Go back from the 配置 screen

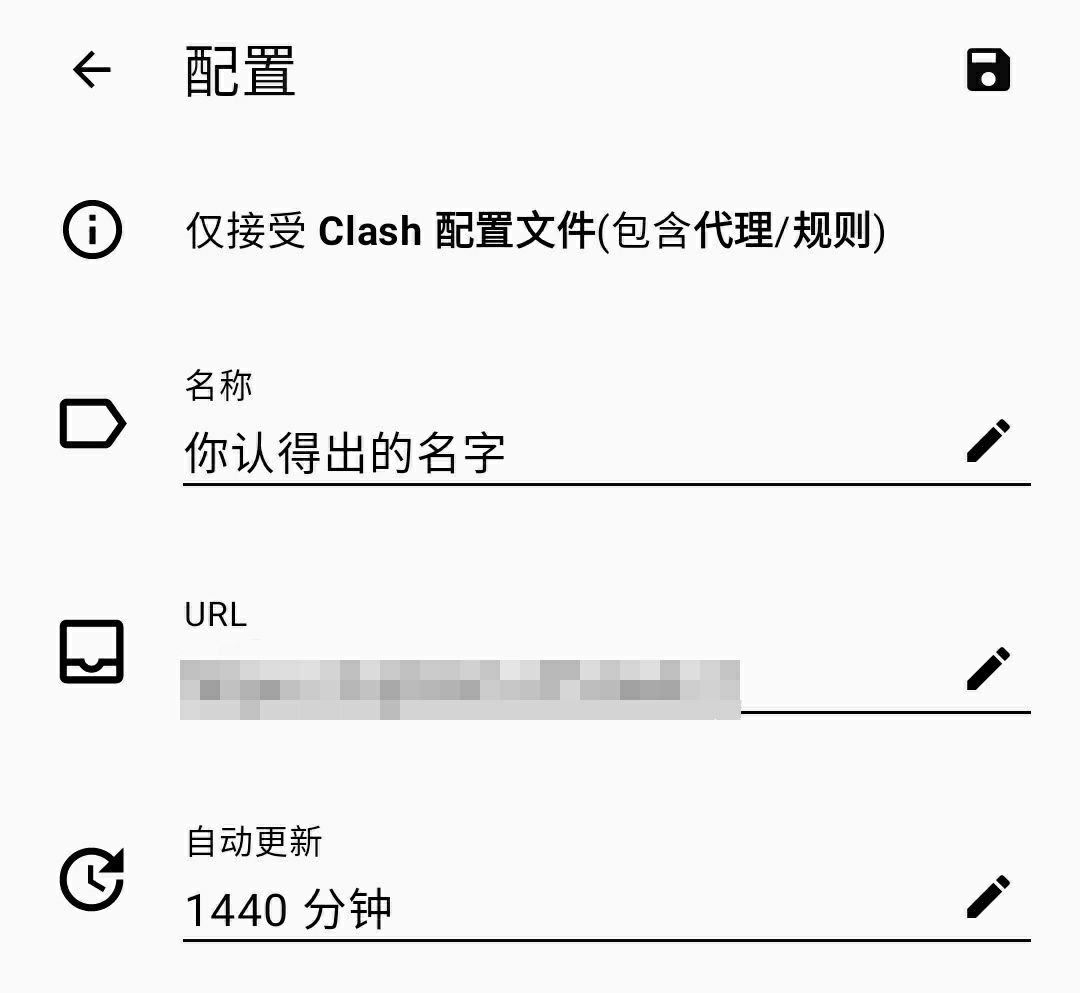[x=92, y=70]
